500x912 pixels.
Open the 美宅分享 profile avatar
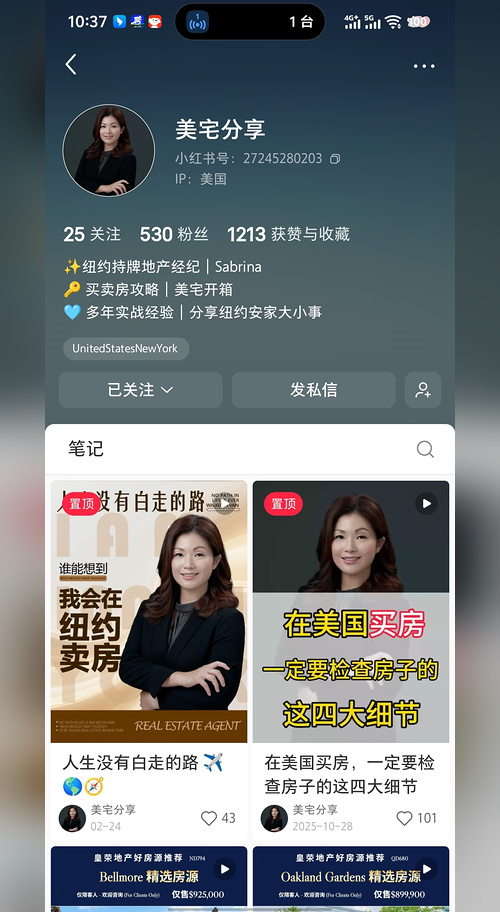point(109,150)
